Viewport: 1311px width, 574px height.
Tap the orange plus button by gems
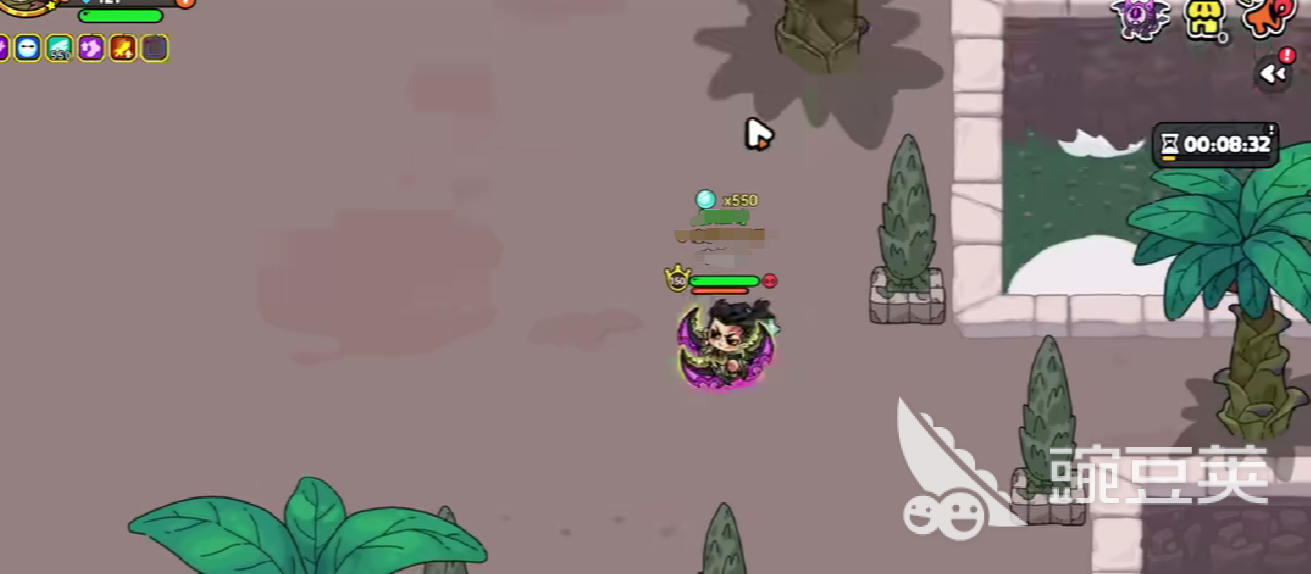(185, 3)
